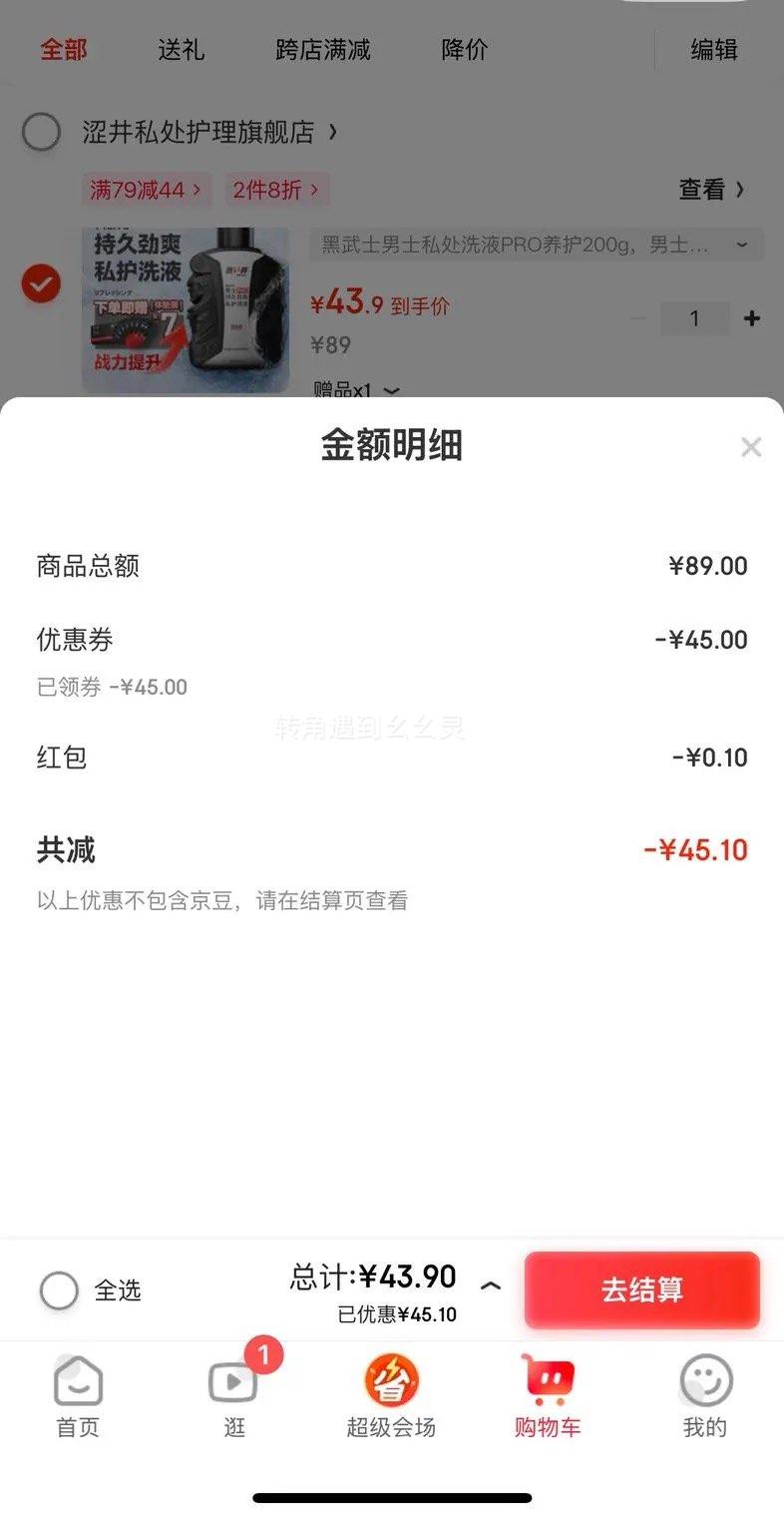Tap 查看 to view store coupons

pos(711,190)
